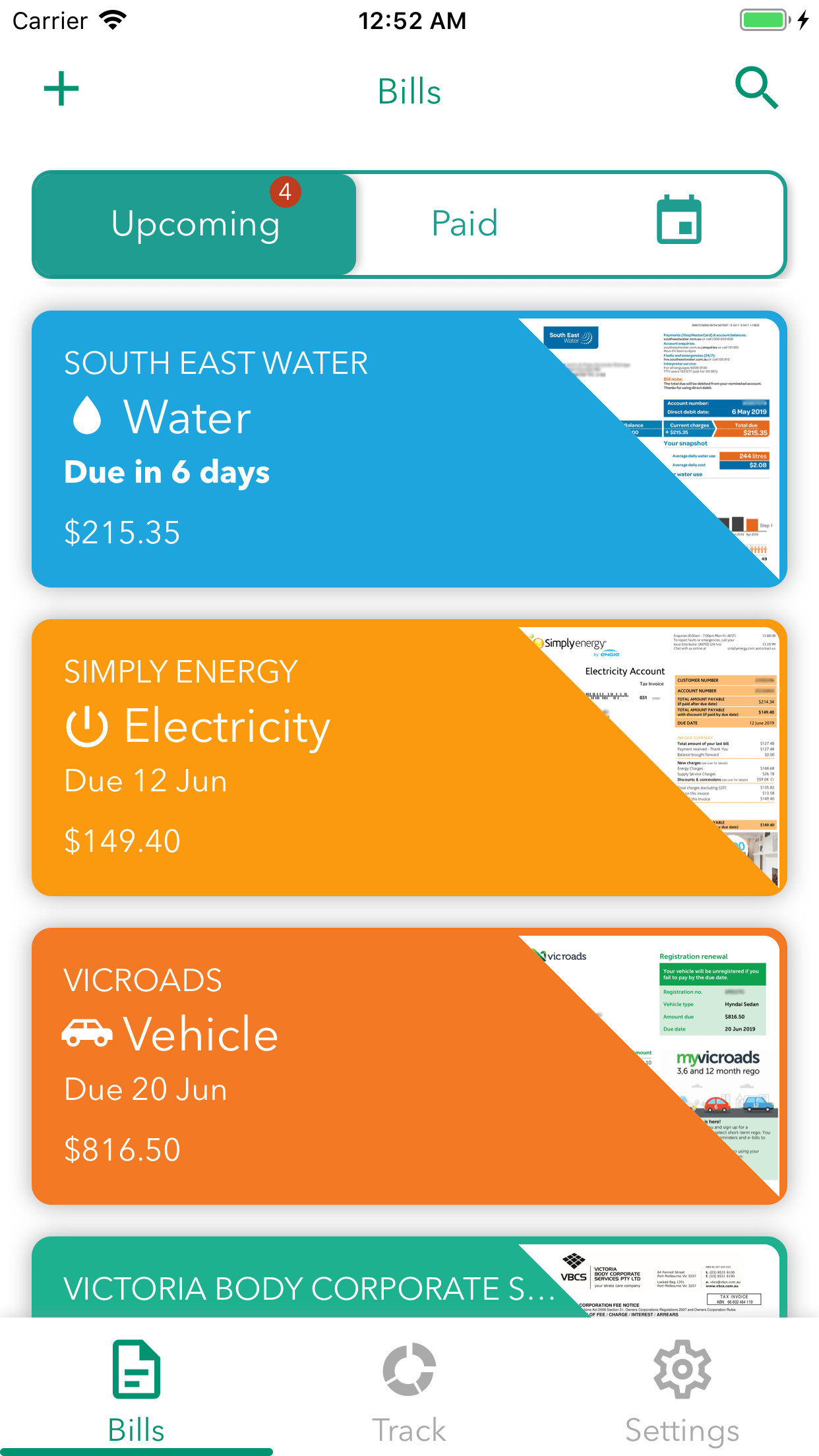The height and width of the screenshot is (1456, 819).
Task: Add a new bill with plus icon
Action: pos(61,89)
